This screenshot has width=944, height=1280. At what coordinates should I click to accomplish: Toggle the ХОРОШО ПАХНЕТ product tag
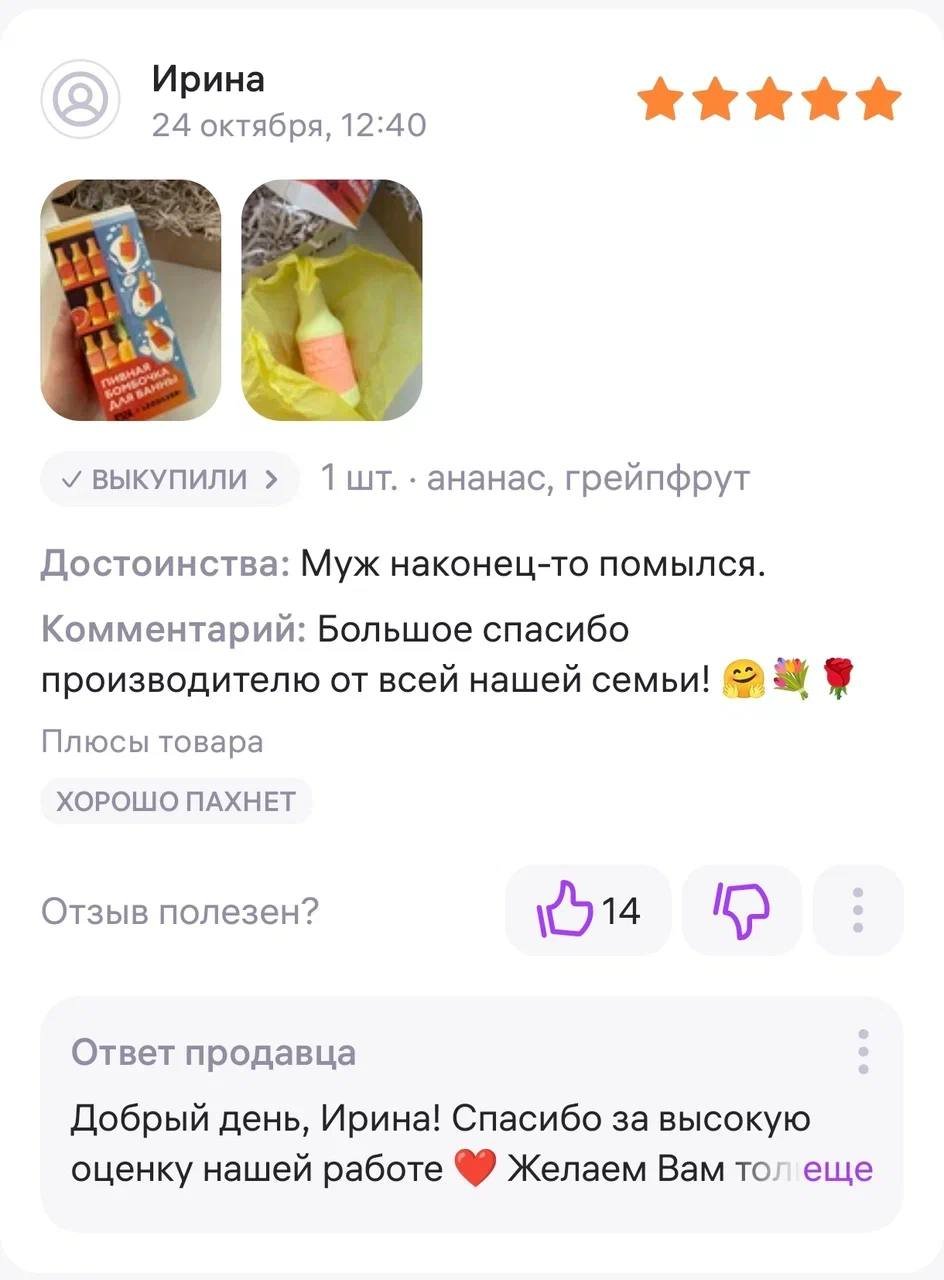point(176,800)
